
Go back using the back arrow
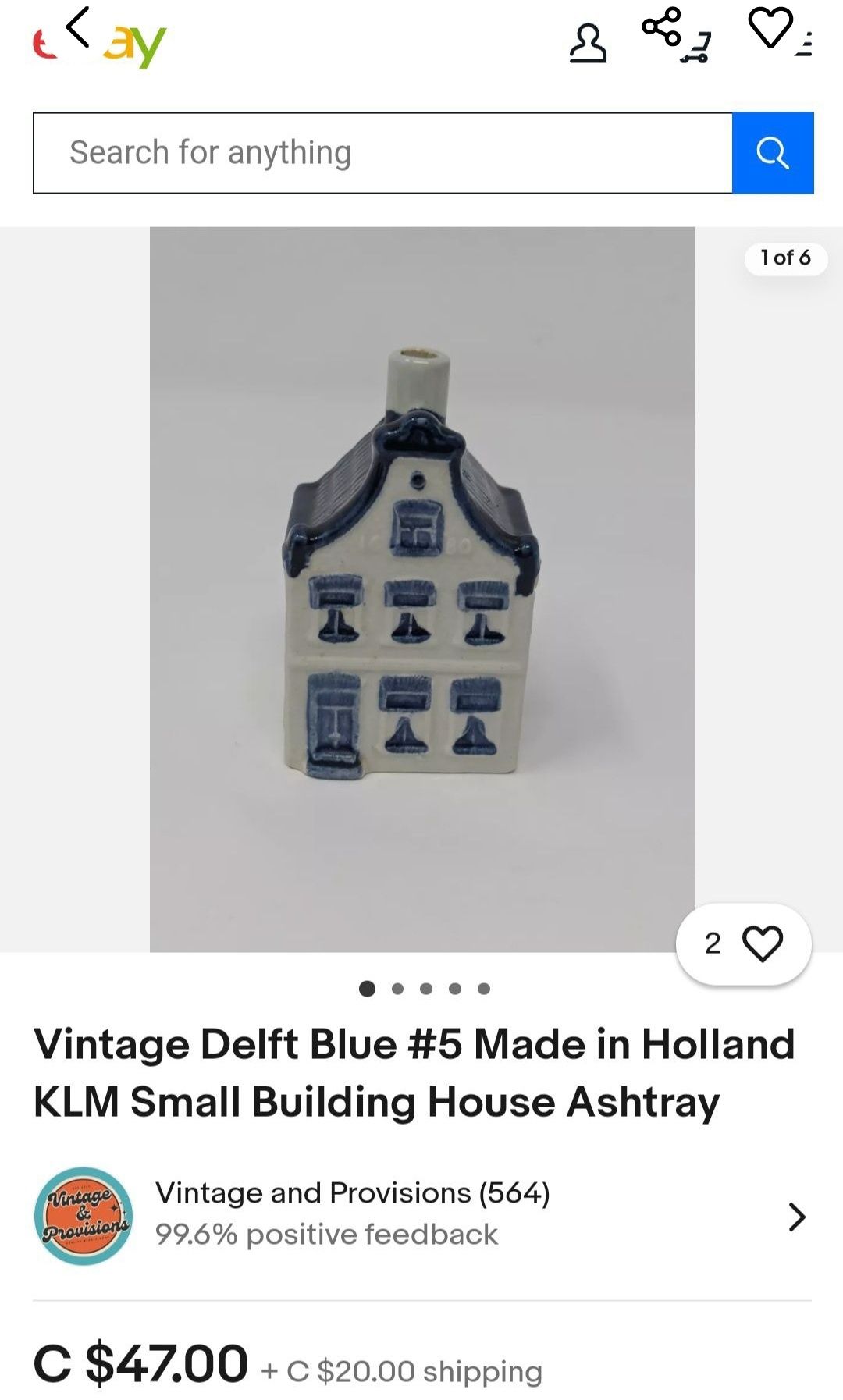(77, 27)
